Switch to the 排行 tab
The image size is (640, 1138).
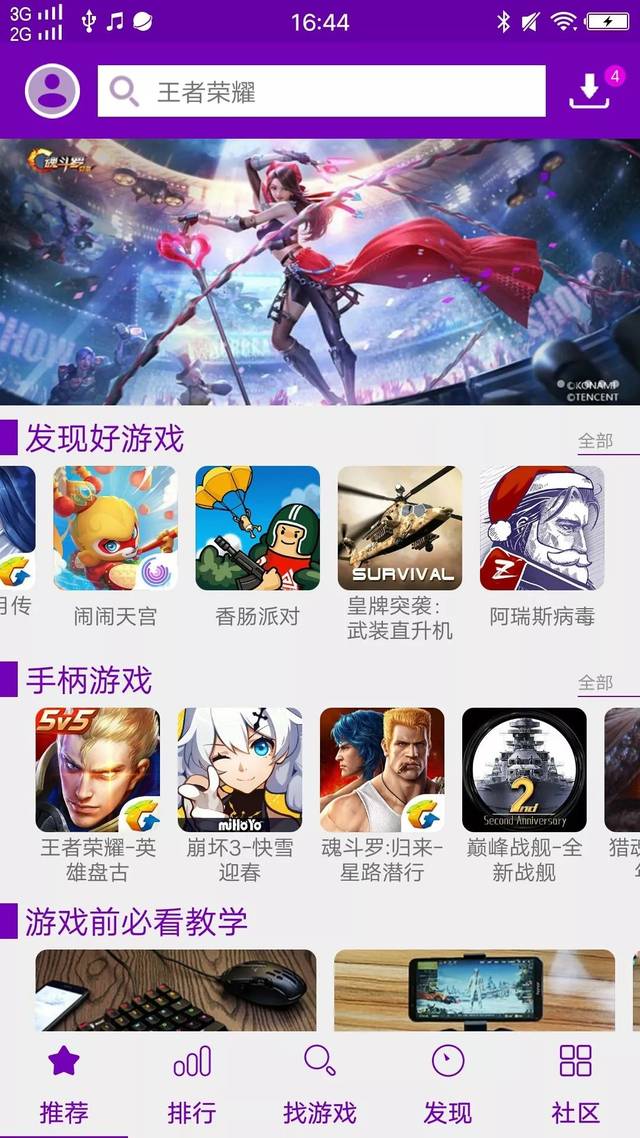tap(192, 1086)
